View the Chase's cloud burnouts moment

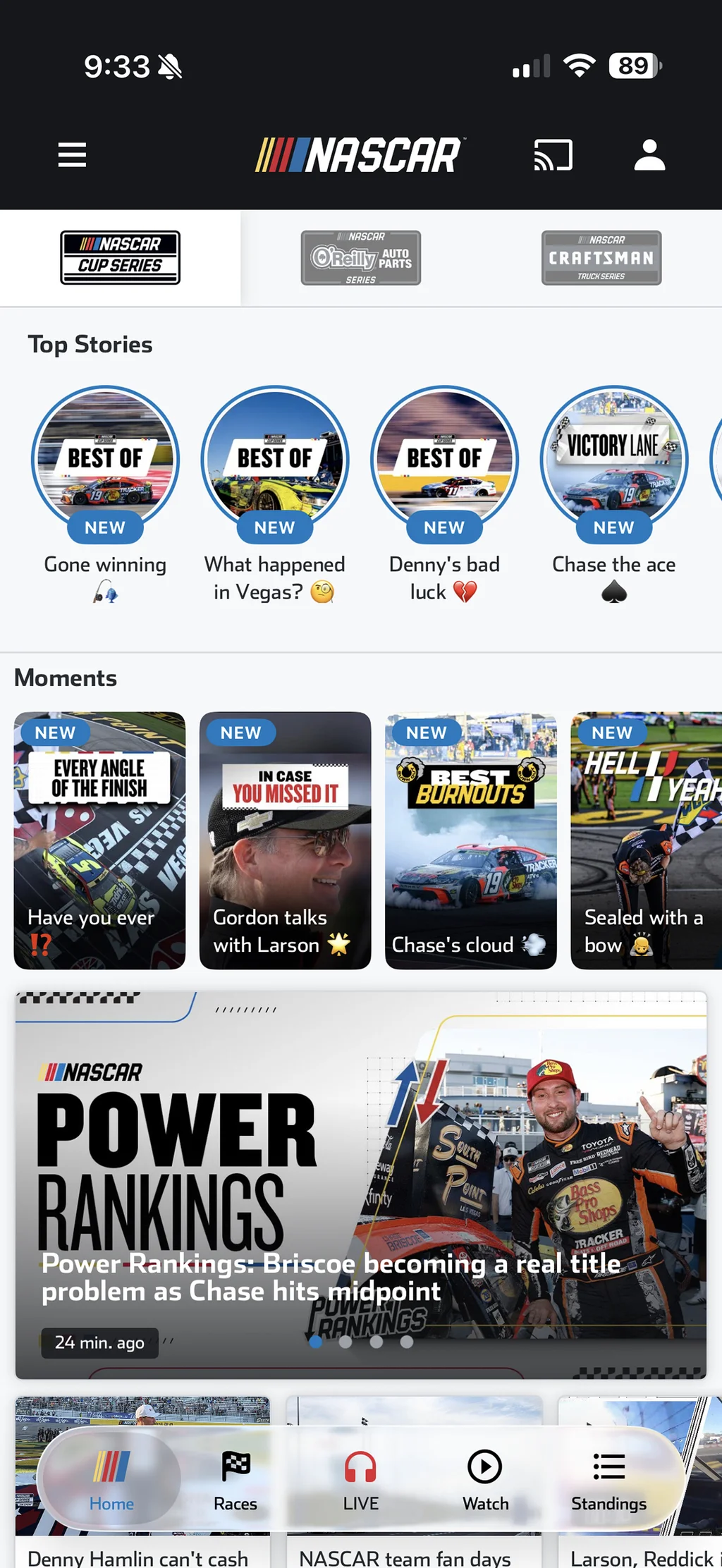[470, 840]
